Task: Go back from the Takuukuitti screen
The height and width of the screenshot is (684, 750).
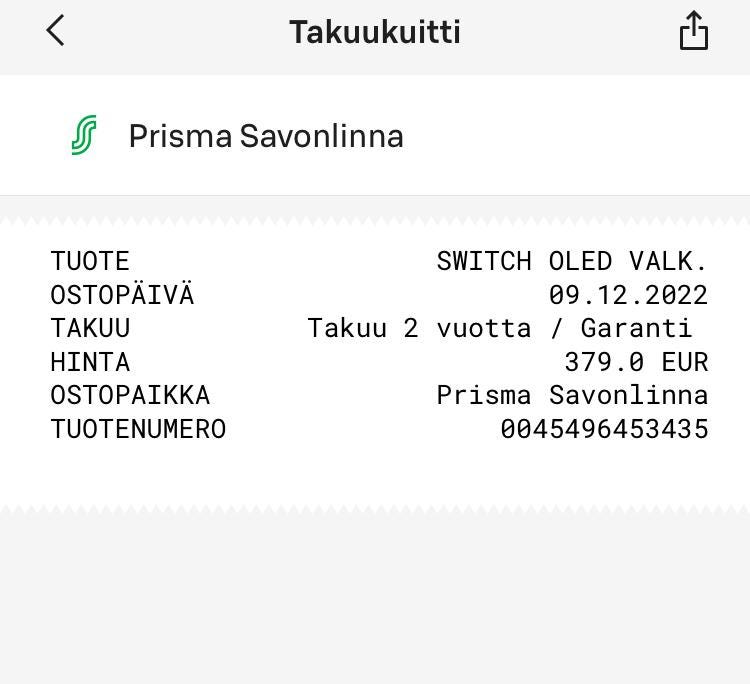Action: (x=56, y=31)
